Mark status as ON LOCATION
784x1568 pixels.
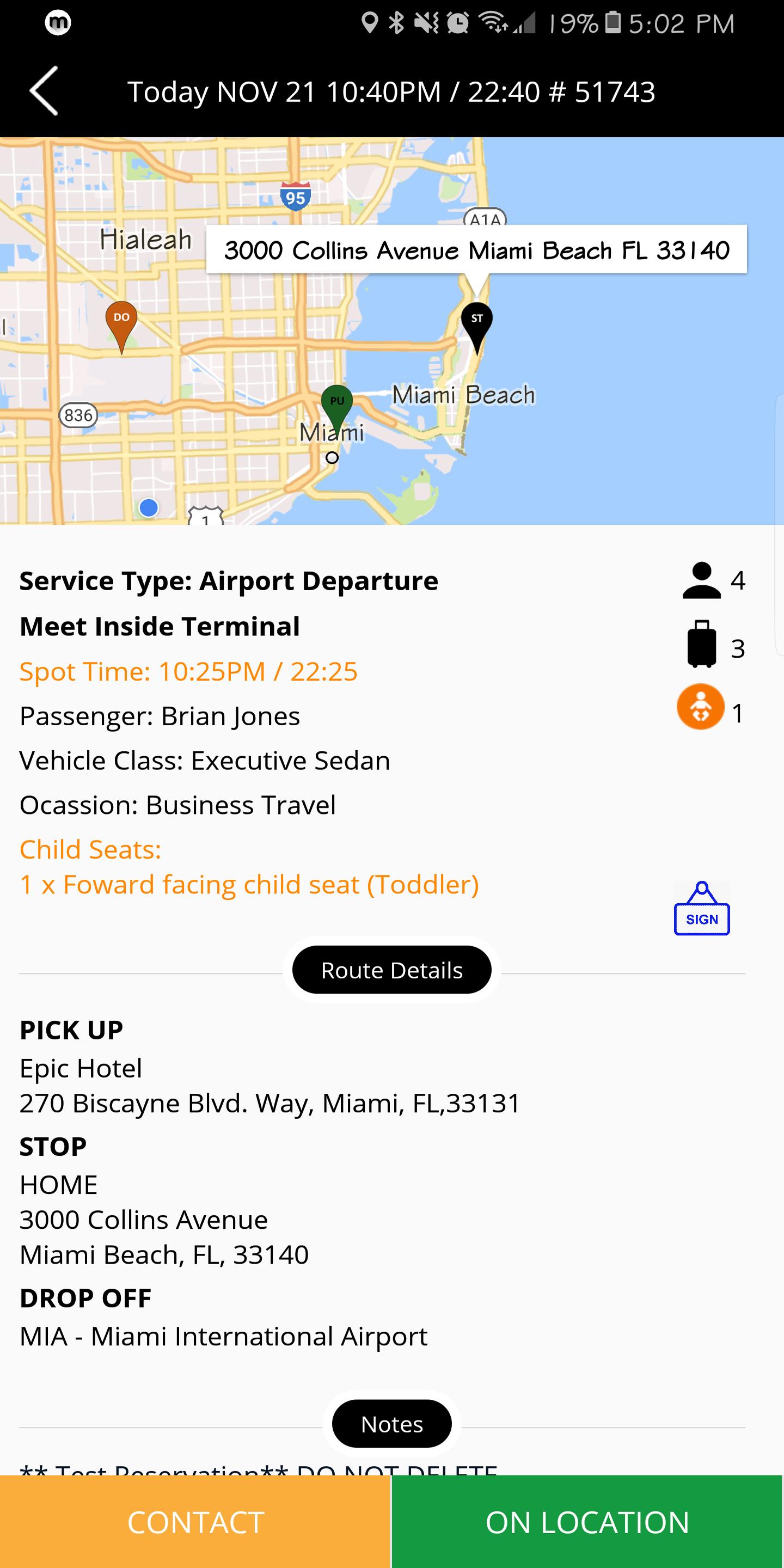[x=587, y=1522]
